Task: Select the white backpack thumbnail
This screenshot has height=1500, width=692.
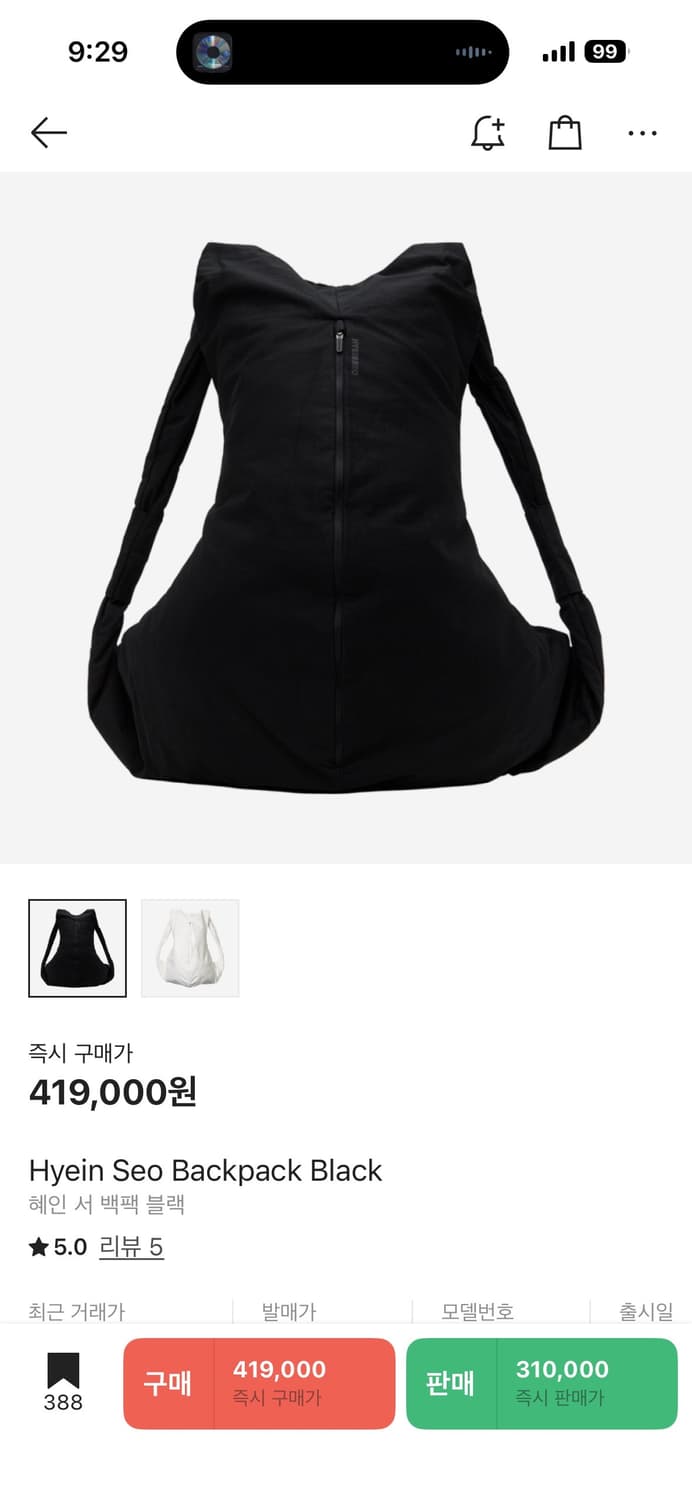Action: click(190, 948)
